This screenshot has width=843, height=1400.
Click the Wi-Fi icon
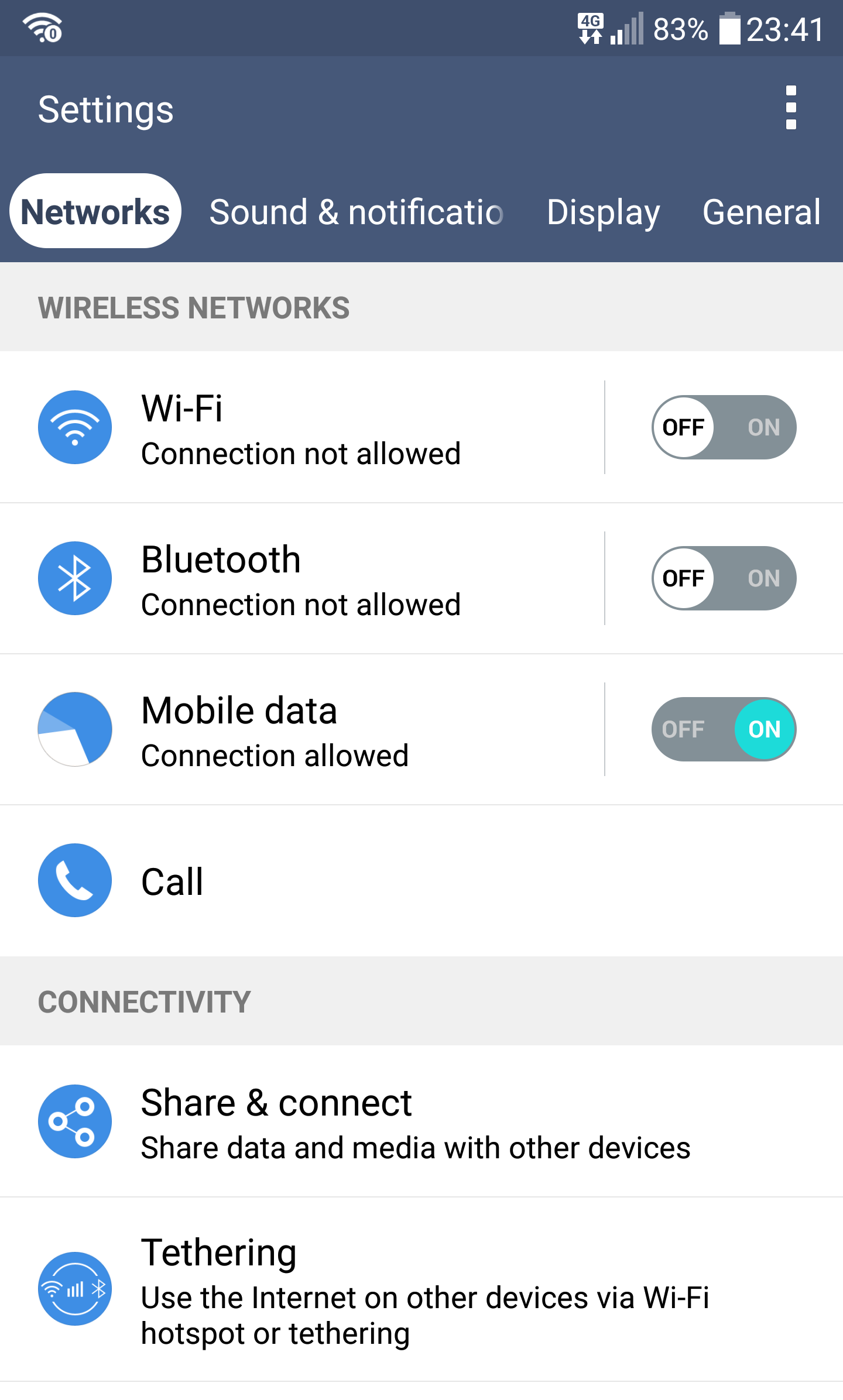coord(74,427)
